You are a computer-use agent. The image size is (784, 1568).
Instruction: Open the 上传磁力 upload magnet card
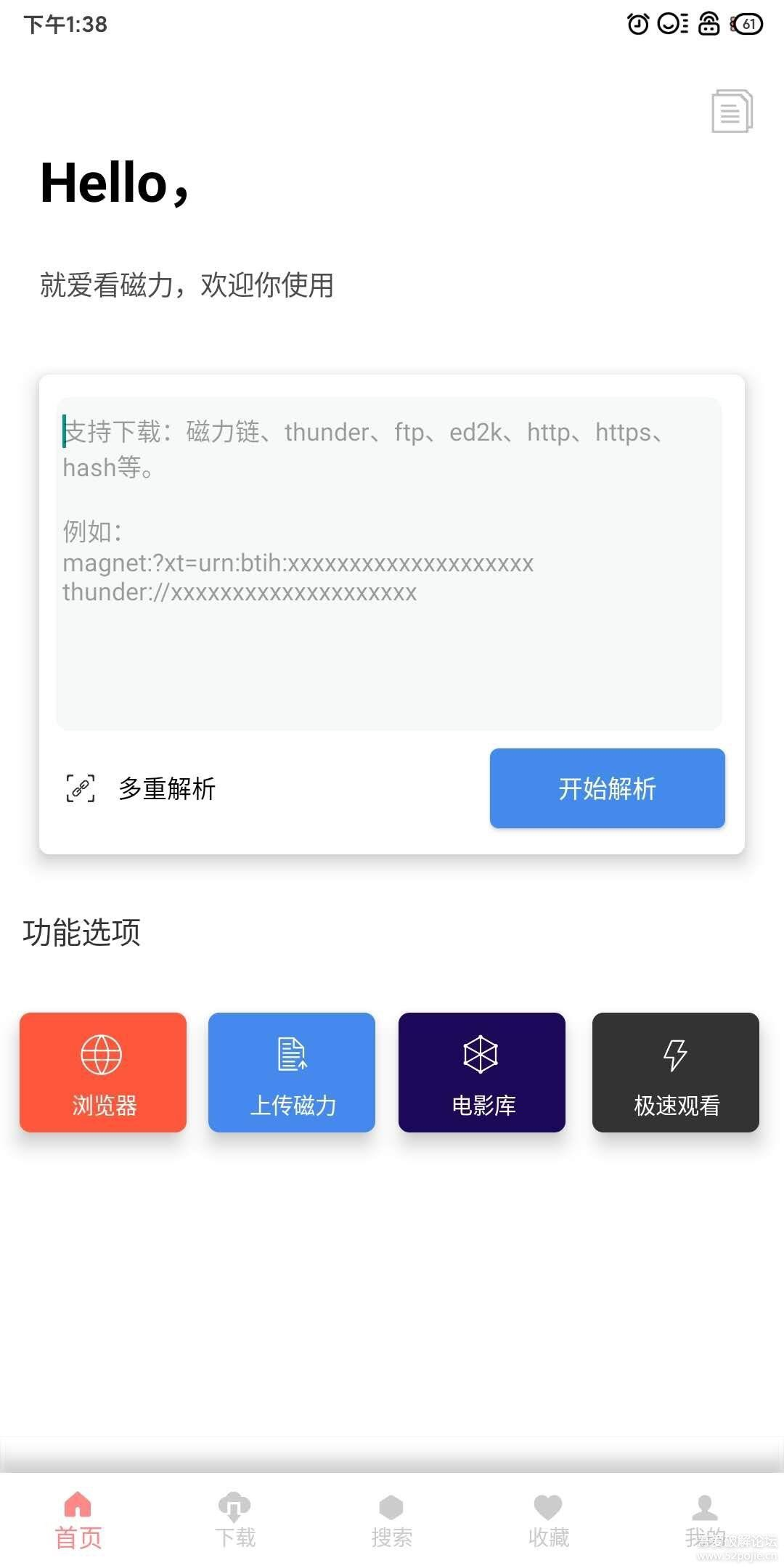point(292,1072)
